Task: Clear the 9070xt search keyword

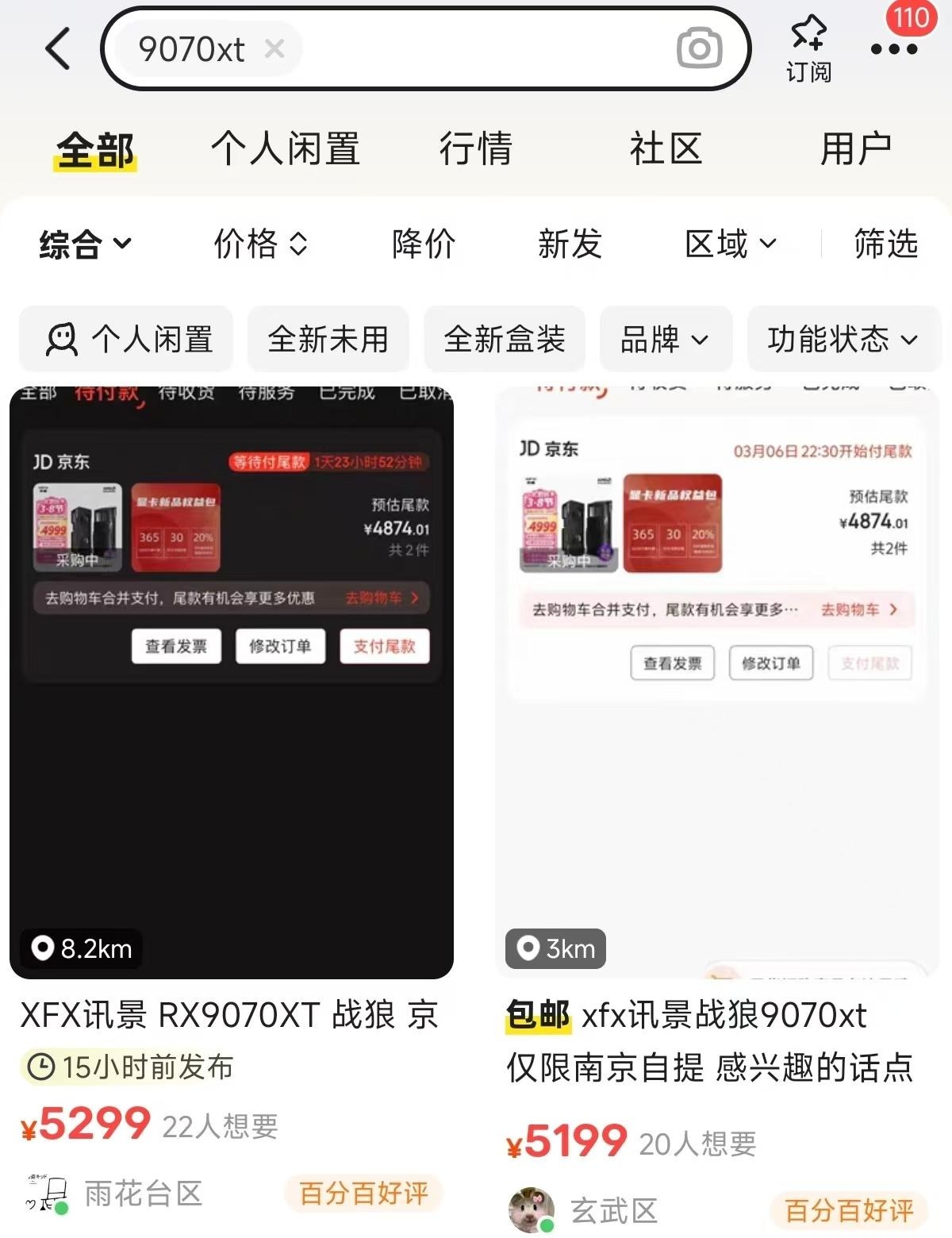Action: point(274,49)
